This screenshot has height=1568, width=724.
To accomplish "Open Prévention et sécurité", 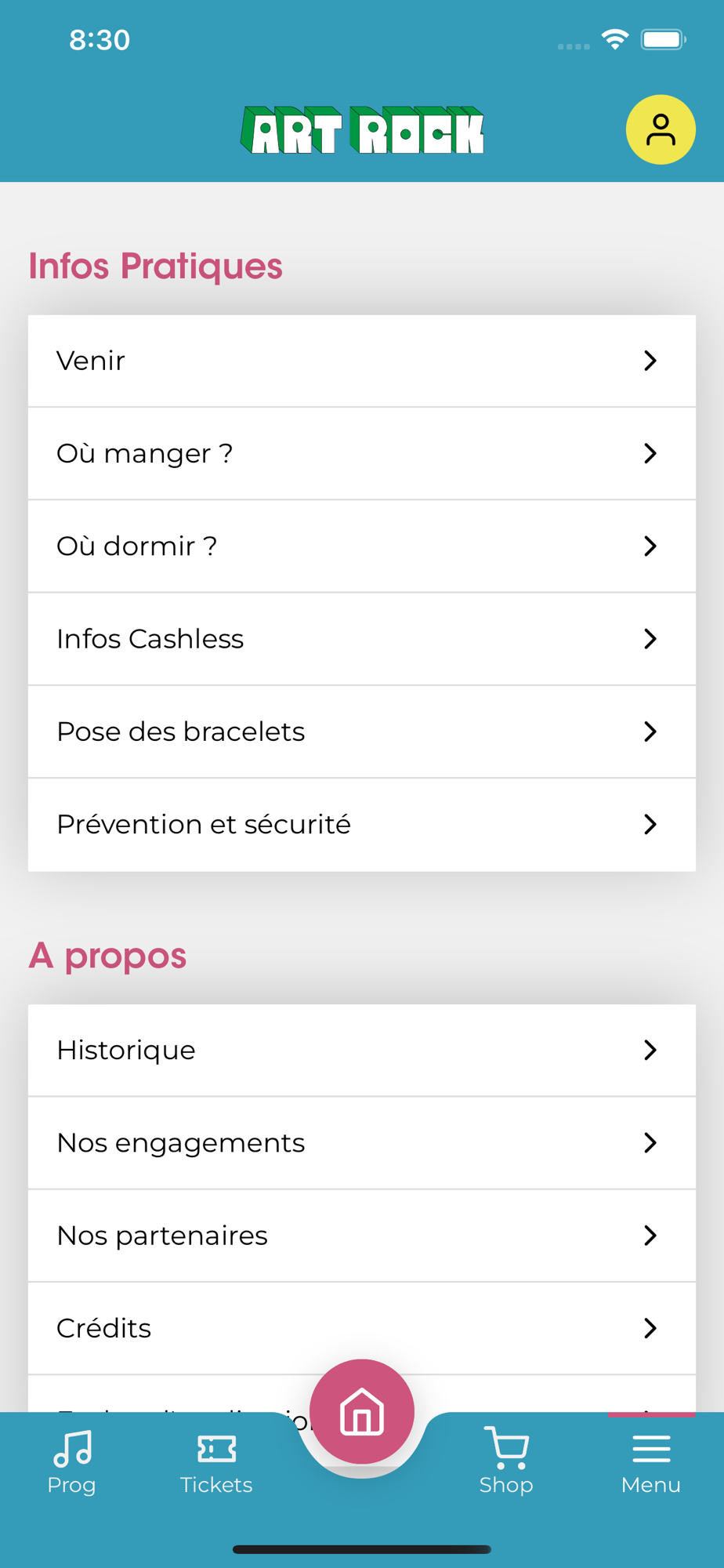I will point(361,824).
